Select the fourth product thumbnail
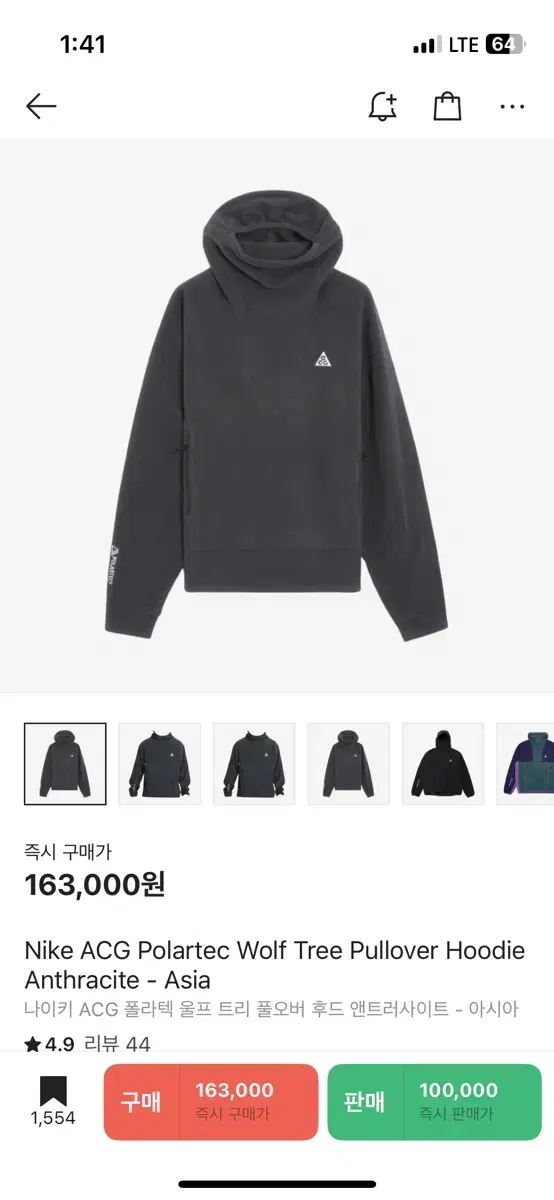The image size is (554, 1200). 348,764
